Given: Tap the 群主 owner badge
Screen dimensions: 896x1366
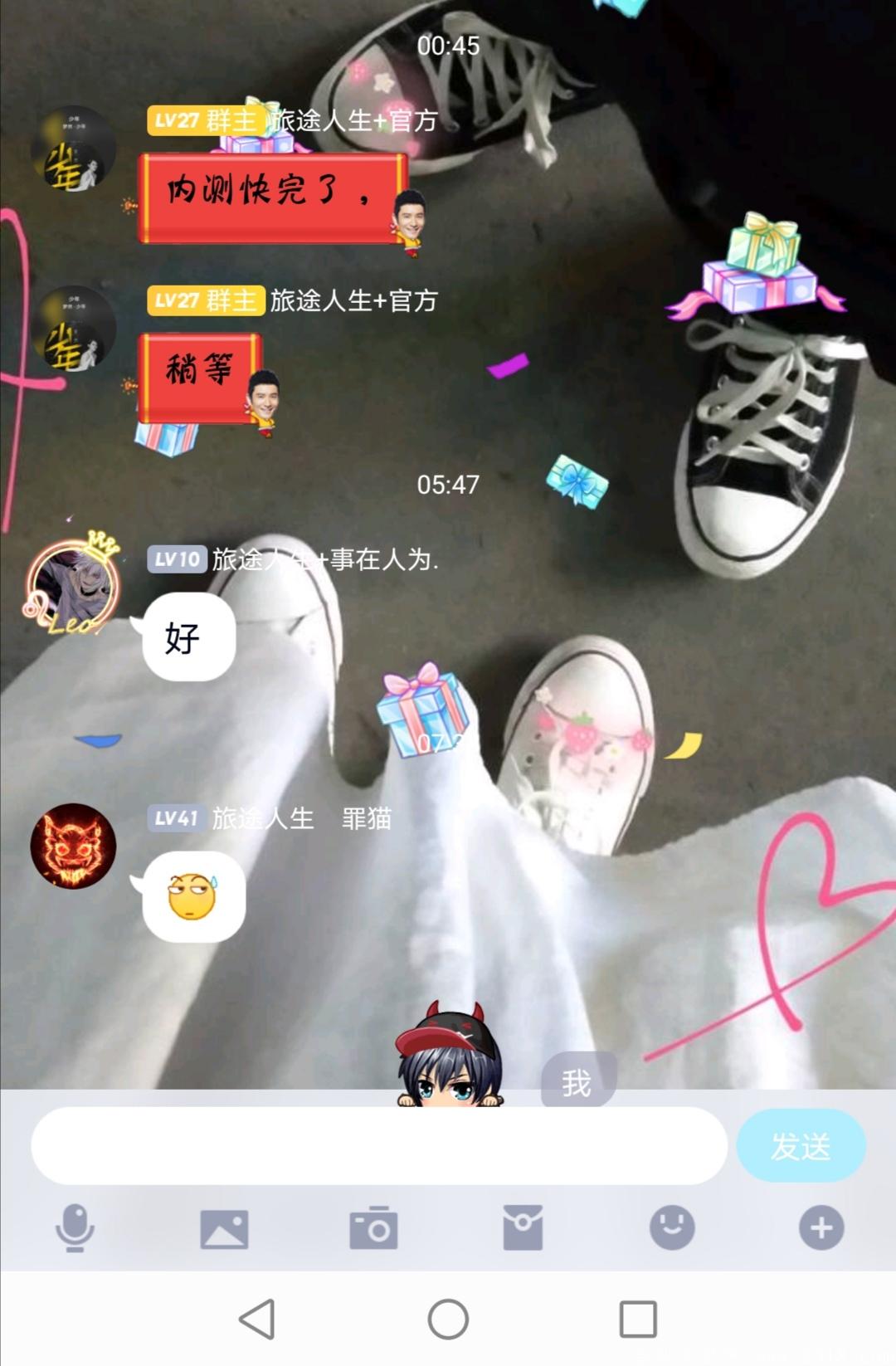Looking at the screenshot, I should [232, 121].
